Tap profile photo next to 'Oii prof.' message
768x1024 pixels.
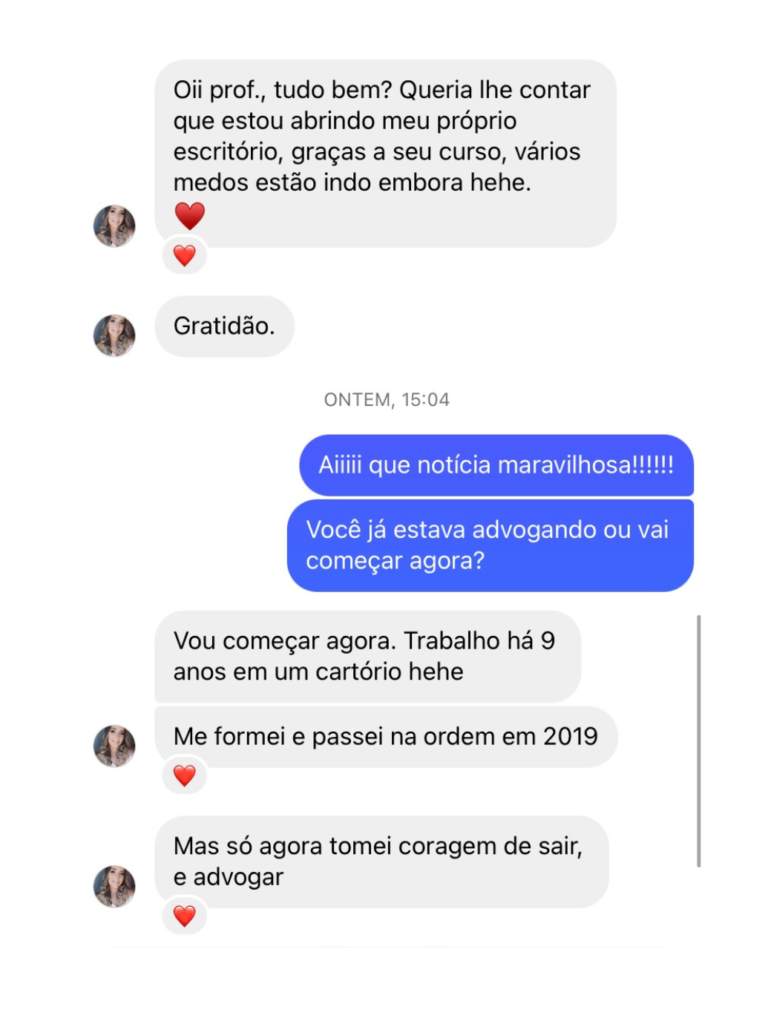[x=114, y=226]
